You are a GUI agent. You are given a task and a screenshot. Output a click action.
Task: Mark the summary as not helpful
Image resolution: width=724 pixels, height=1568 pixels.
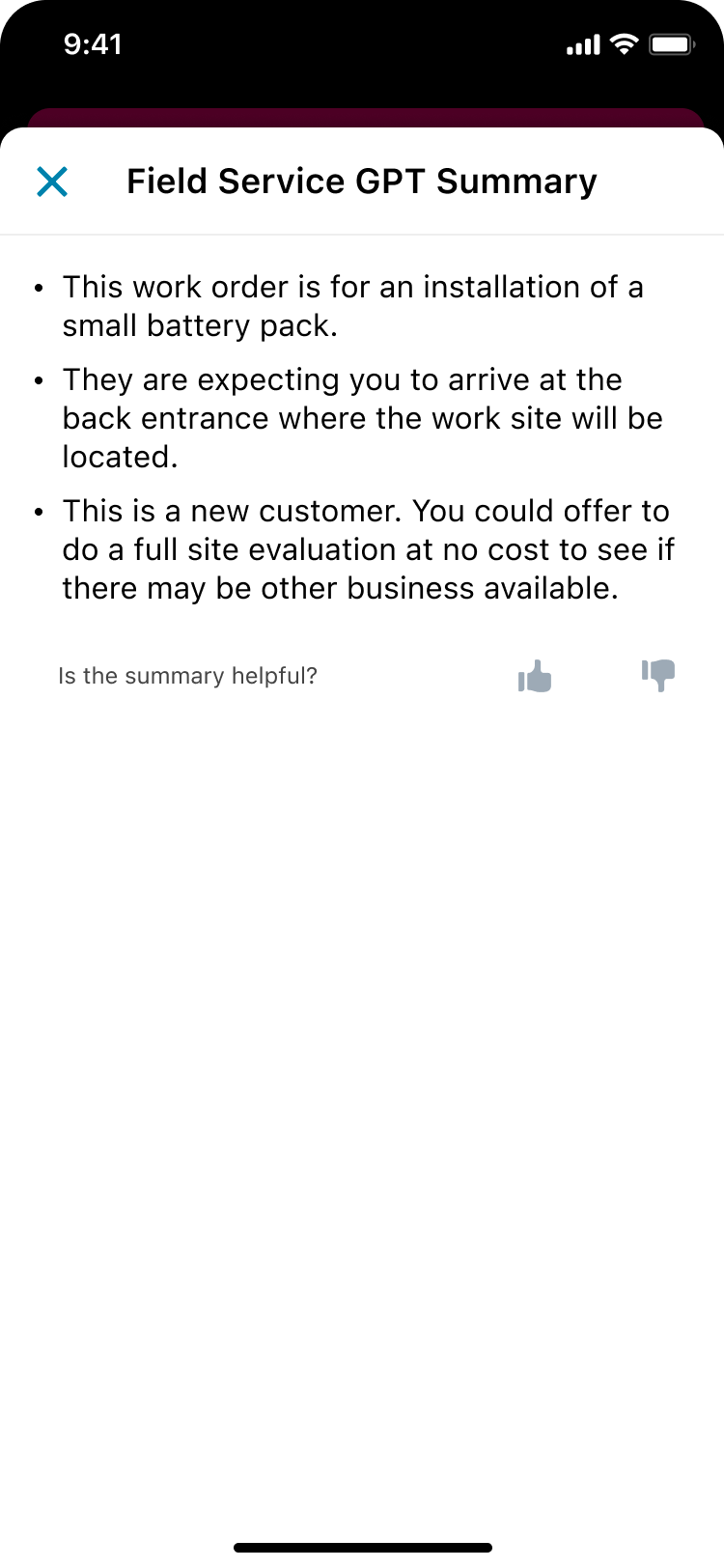658,675
